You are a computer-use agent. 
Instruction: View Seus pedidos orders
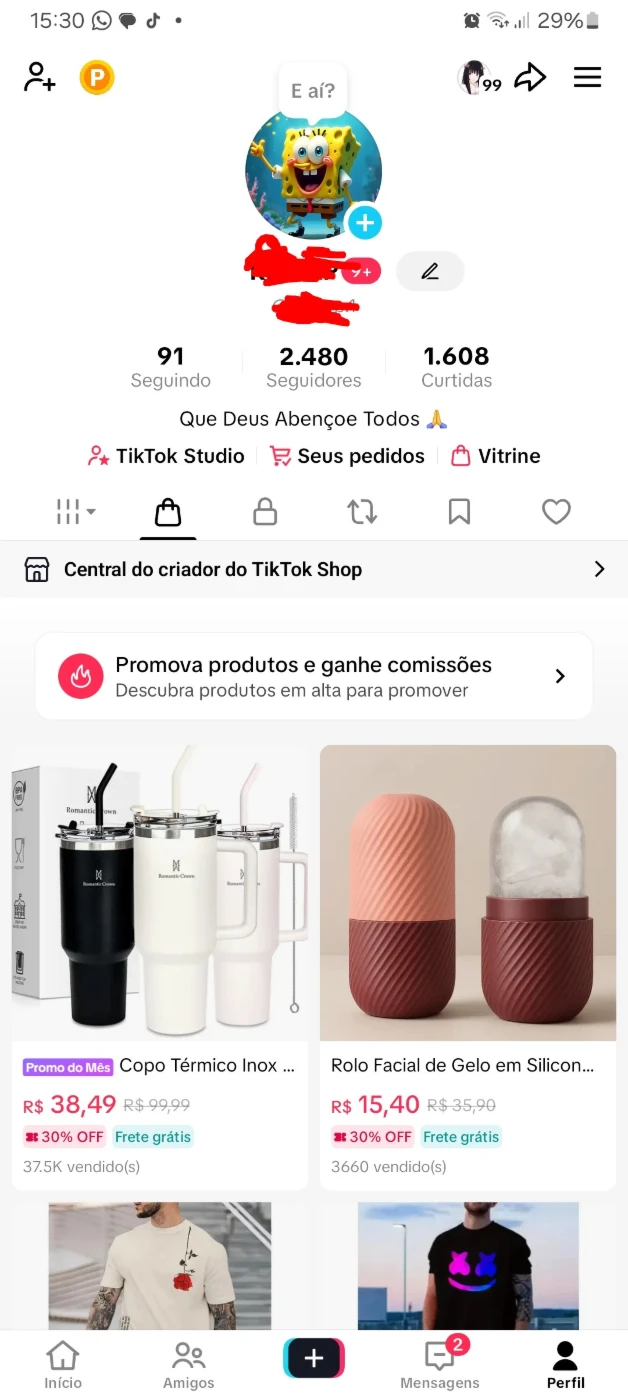(x=347, y=456)
